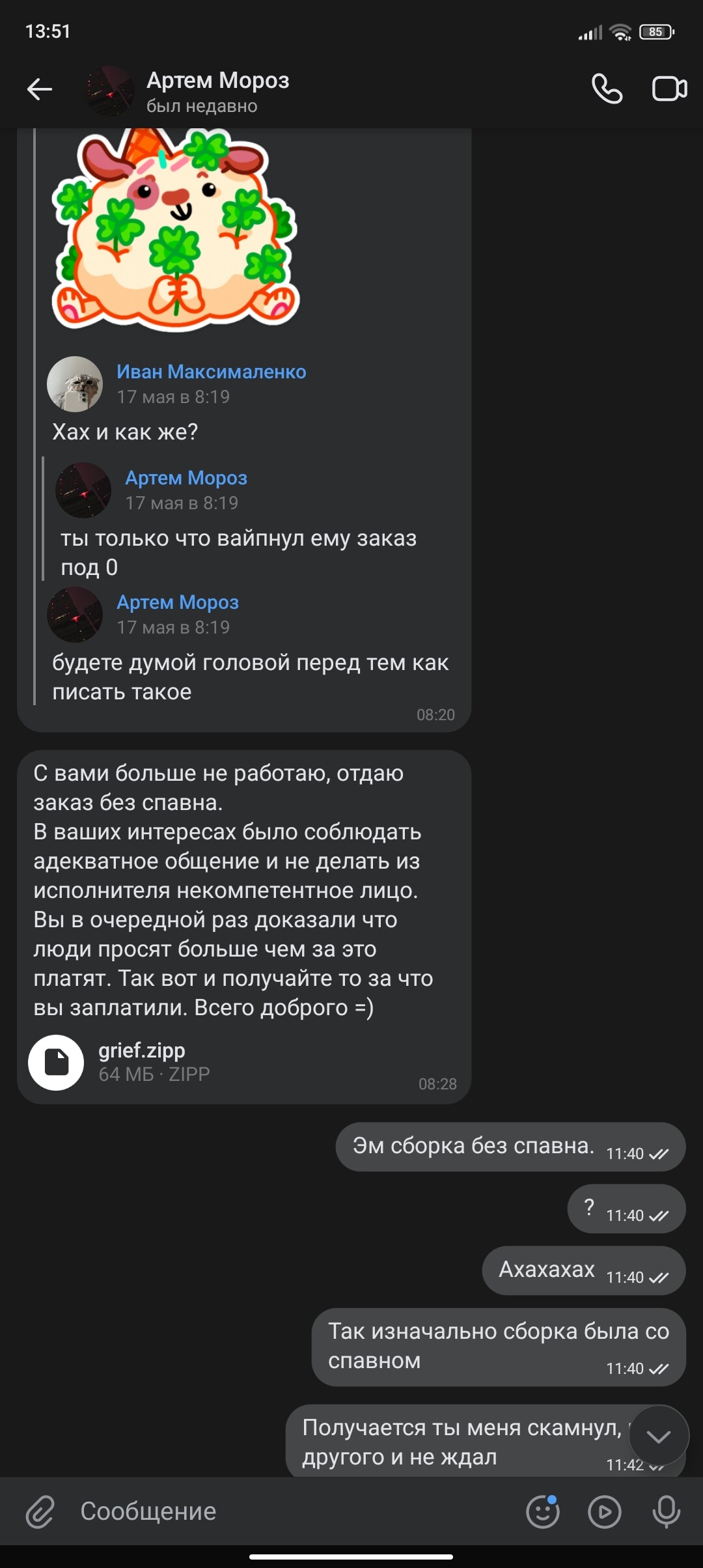This screenshot has height=1568, width=703.
Task: Open Артем Мороз profile from header
Action: click(x=217, y=91)
